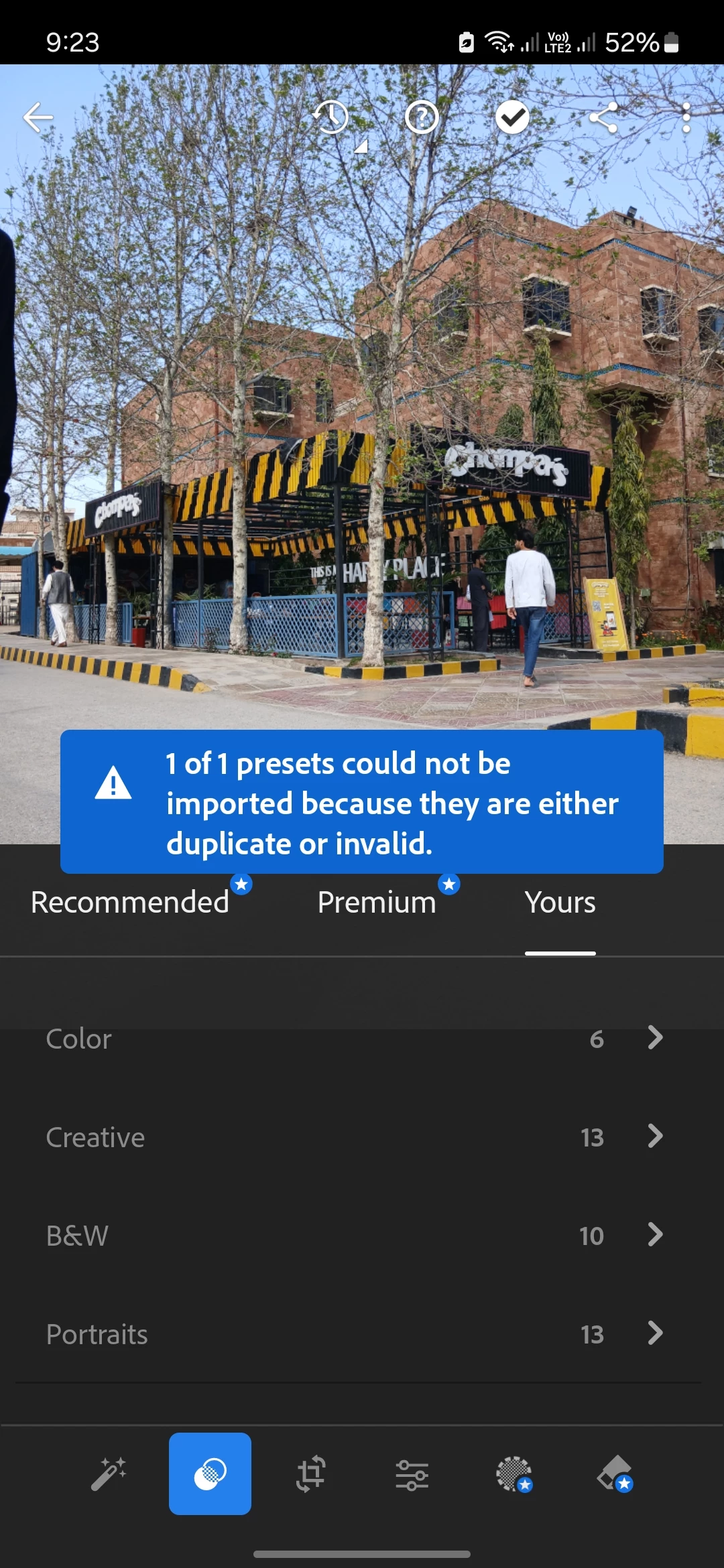Share the edited photo

pyautogui.click(x=603, y=118)
